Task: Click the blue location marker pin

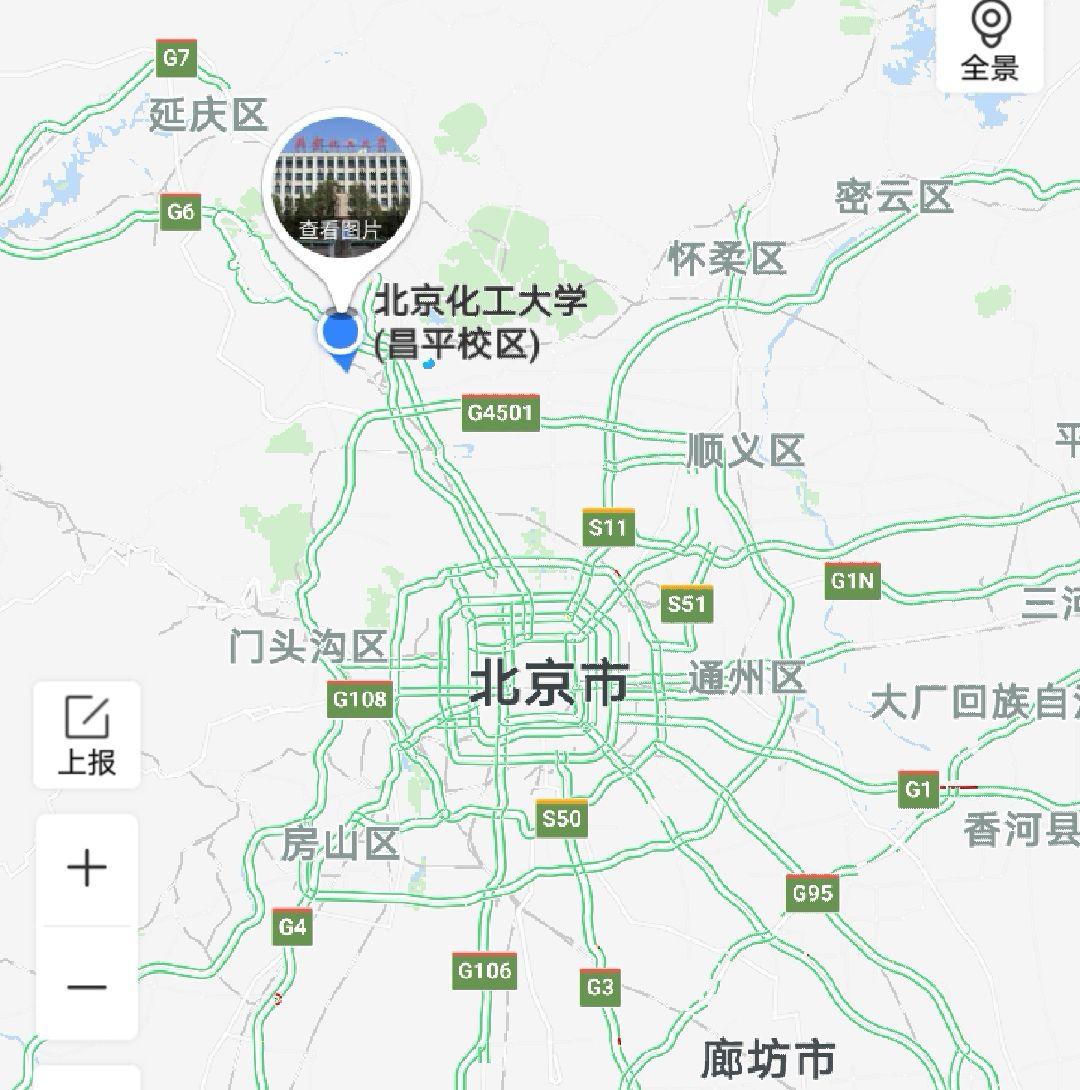Action: click(x=340, y=330)
